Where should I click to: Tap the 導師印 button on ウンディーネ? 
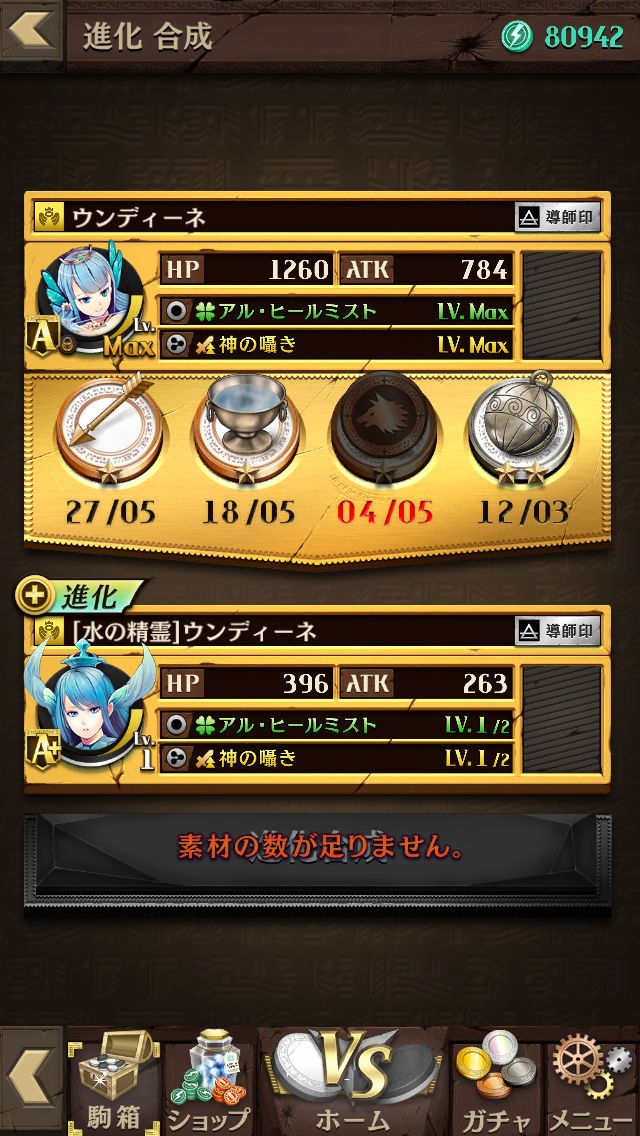558,217
